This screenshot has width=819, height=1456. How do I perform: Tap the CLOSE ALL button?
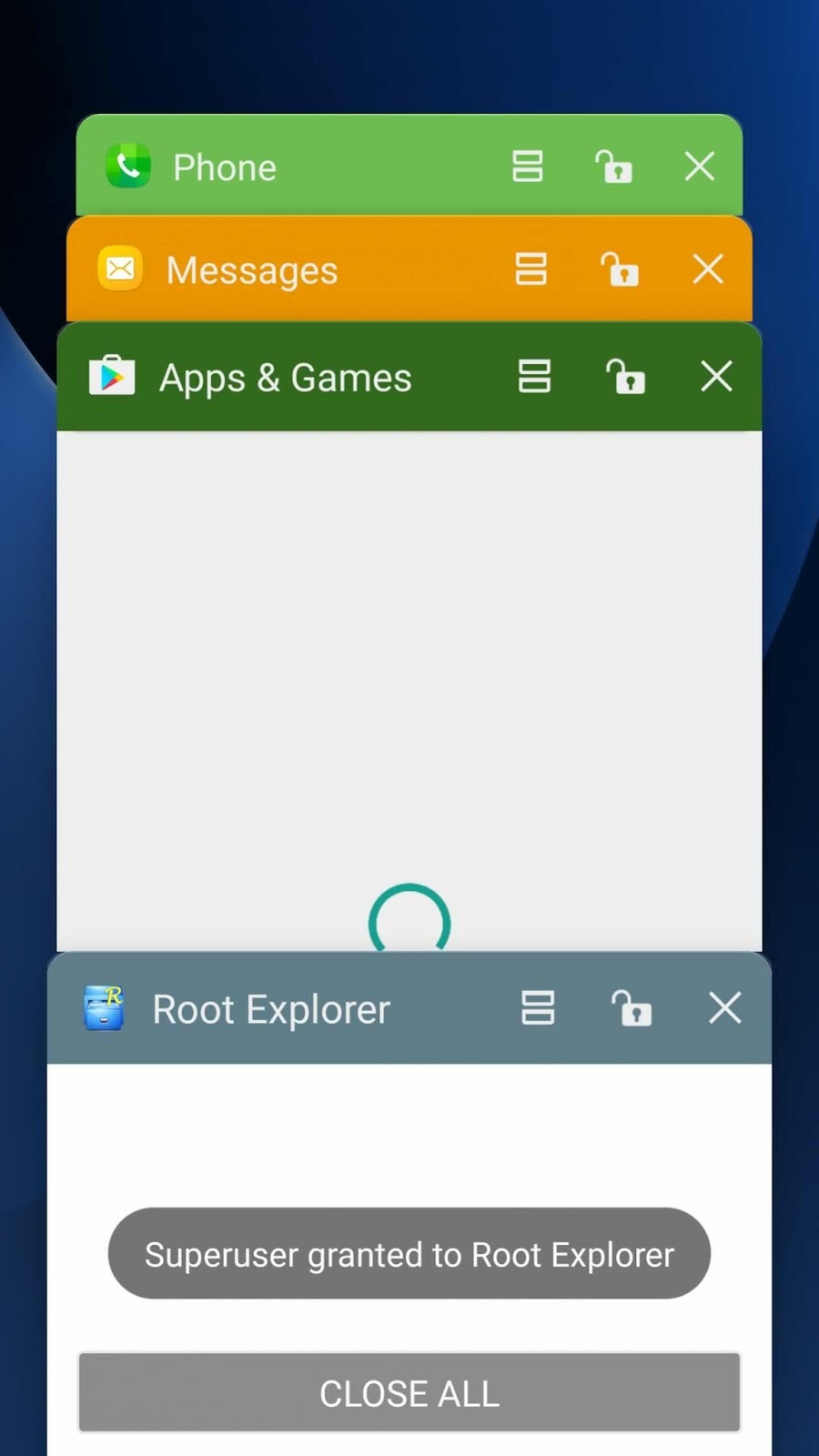click(409, 1392)
